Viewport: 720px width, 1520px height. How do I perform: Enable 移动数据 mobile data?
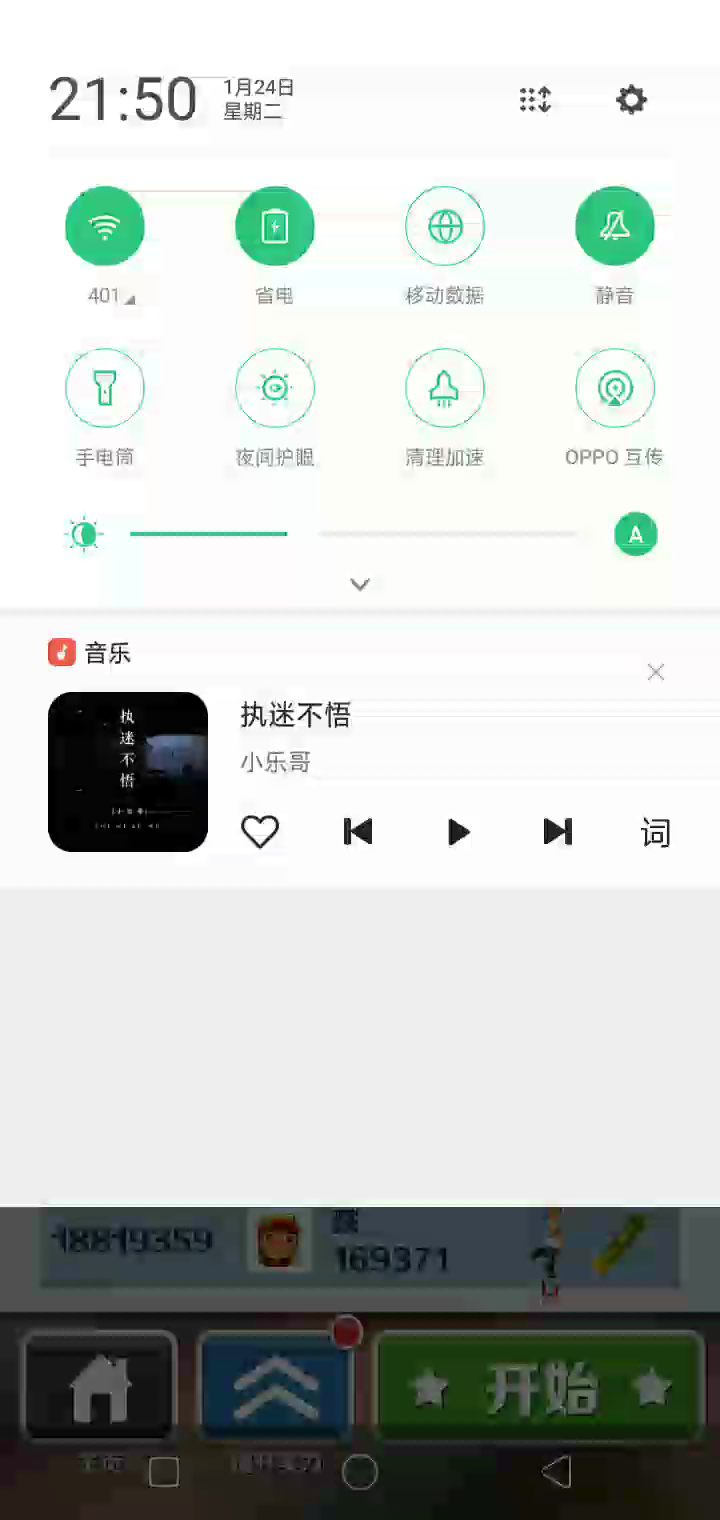click(445, 227)
